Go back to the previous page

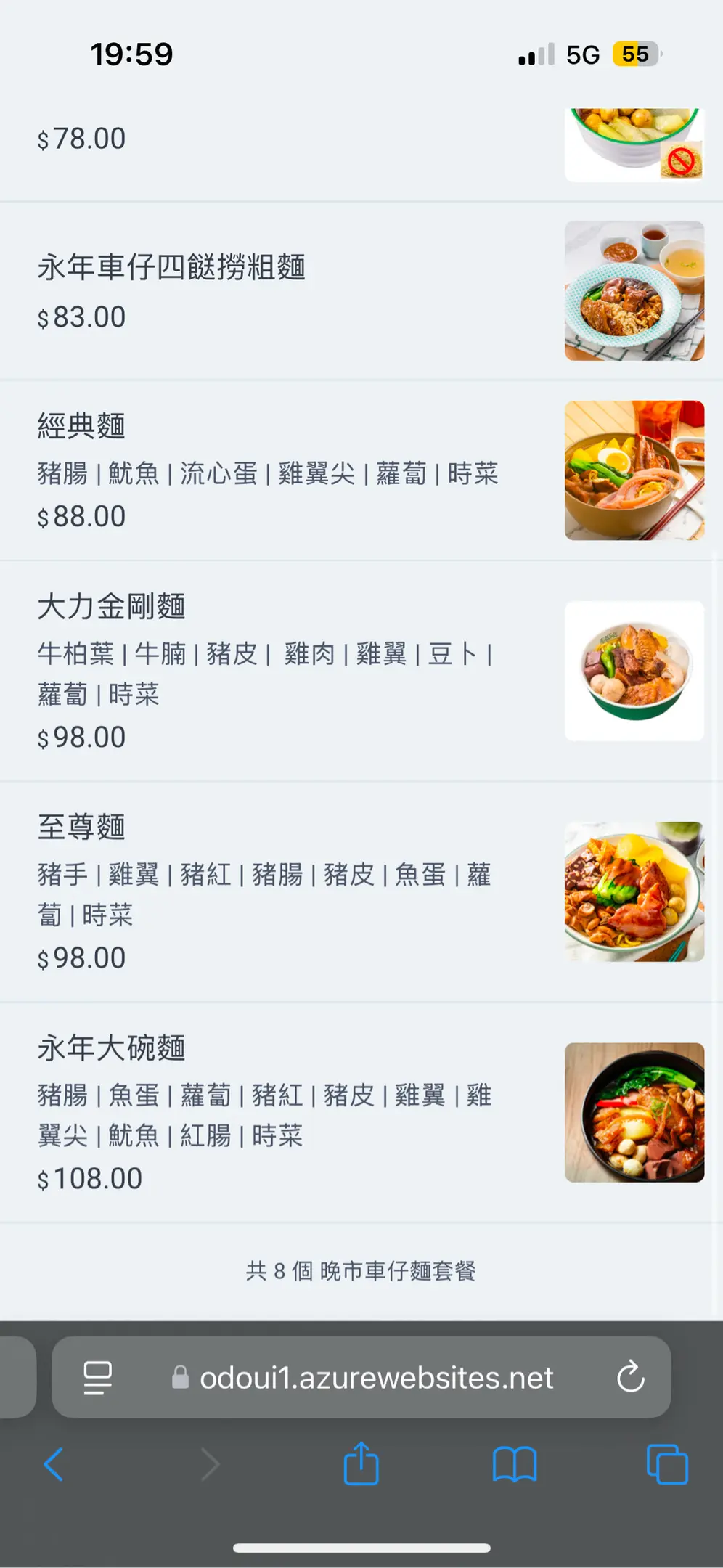tap(54, 1464)
